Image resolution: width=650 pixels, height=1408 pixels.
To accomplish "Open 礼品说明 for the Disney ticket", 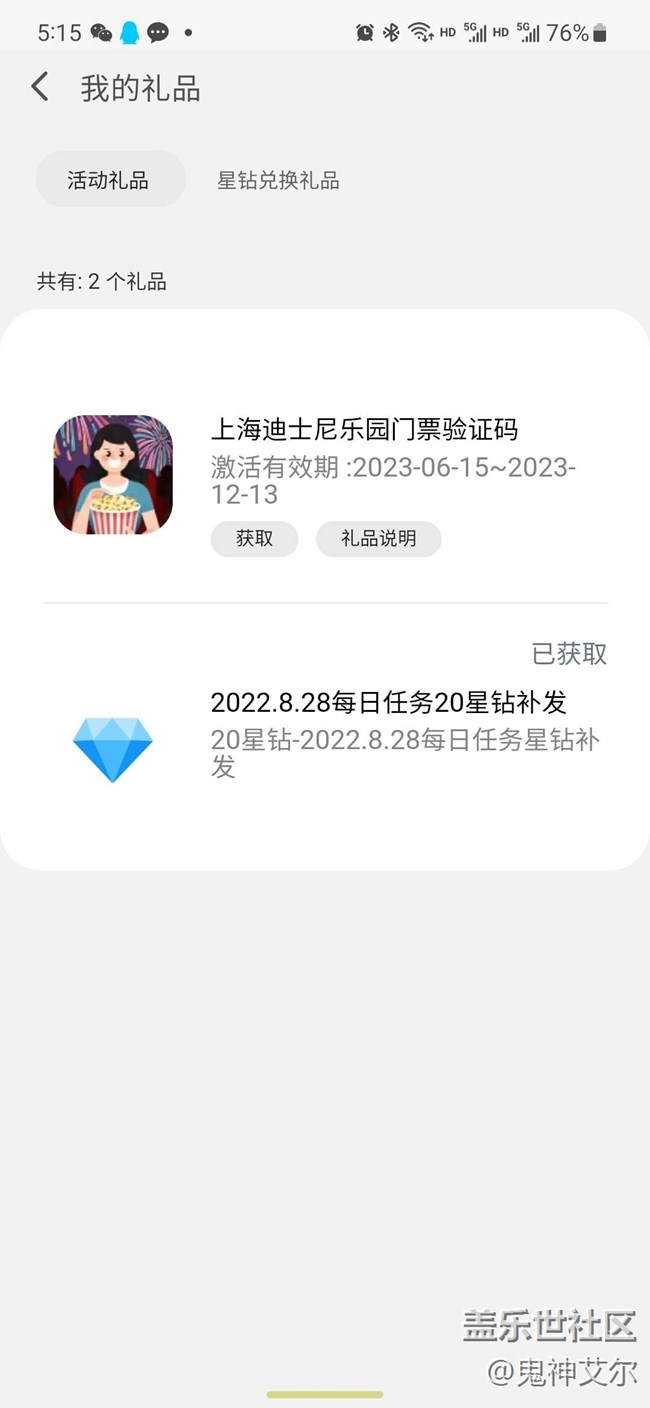I will tap(378, 538).
